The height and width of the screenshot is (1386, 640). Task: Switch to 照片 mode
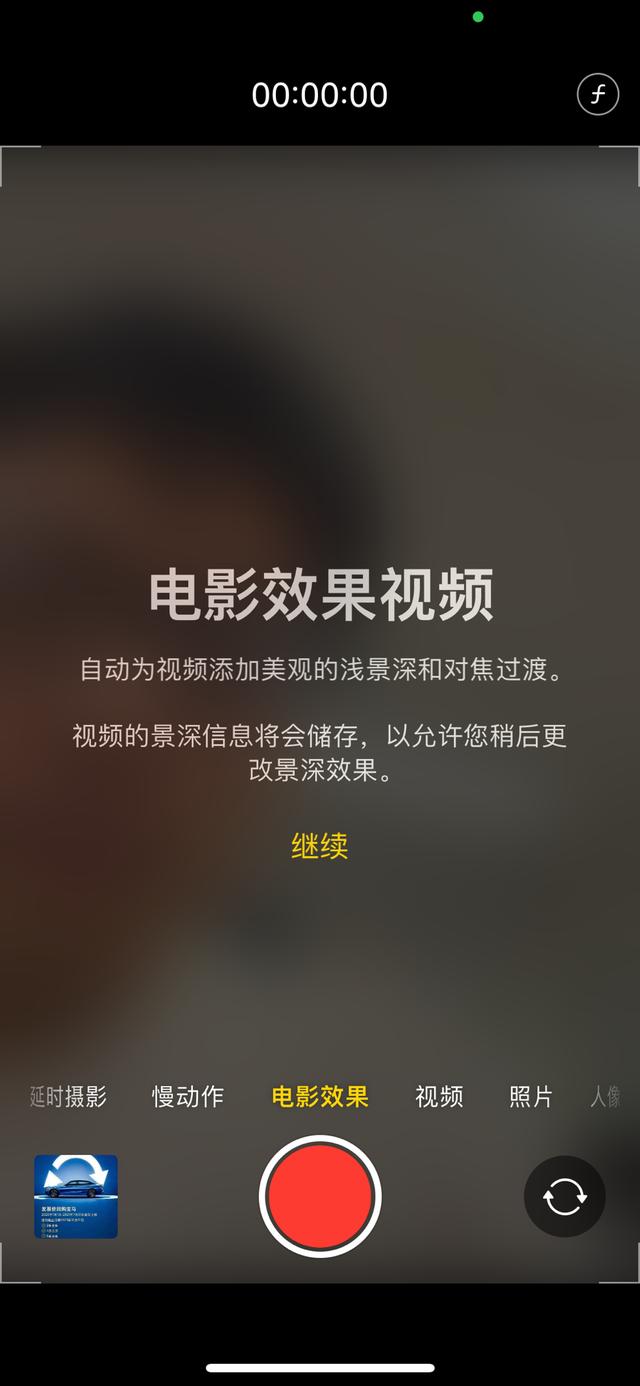tap(531, 1096)
